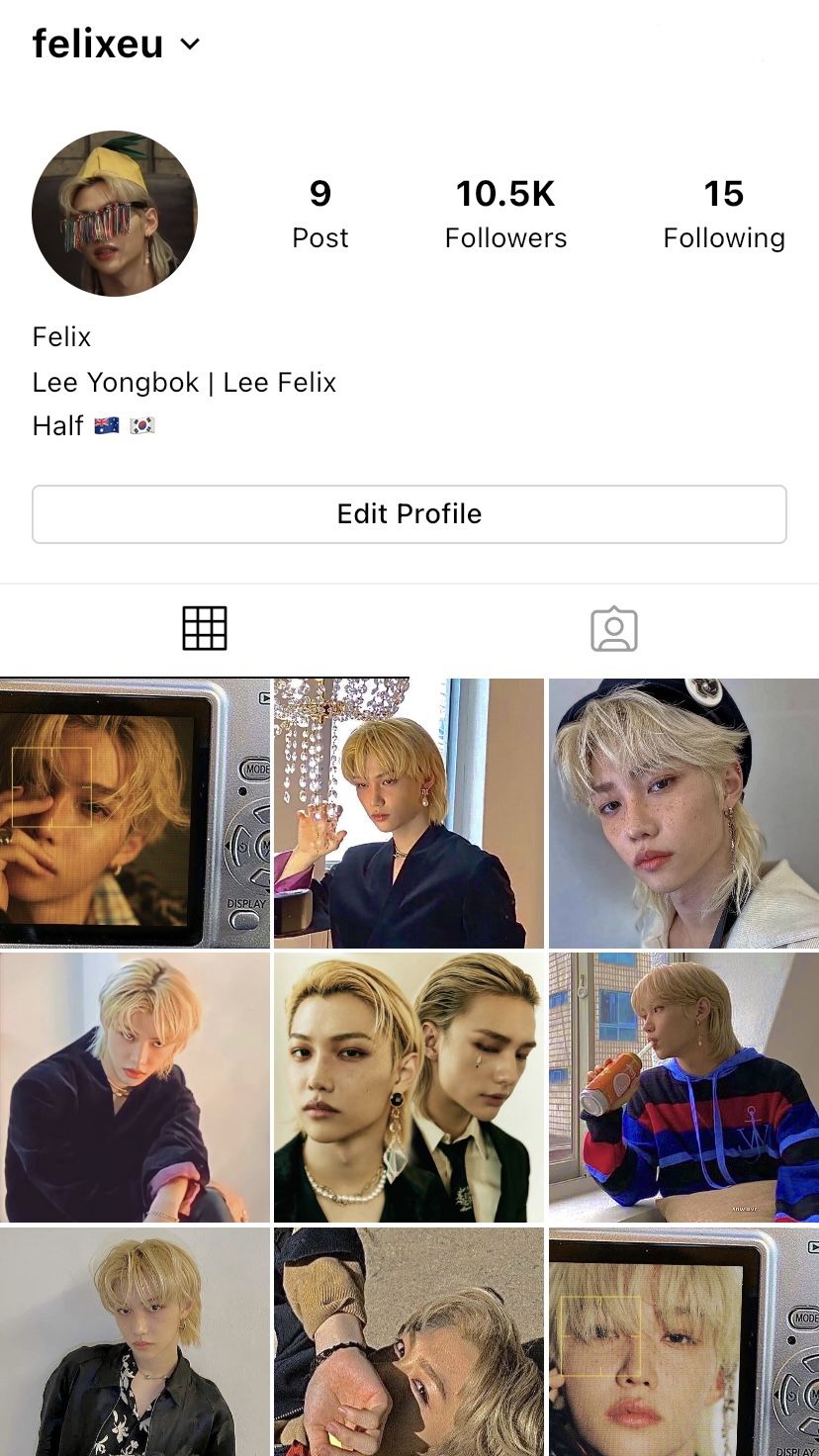Switch to the tagged photos tab

(x=614, y=629)
